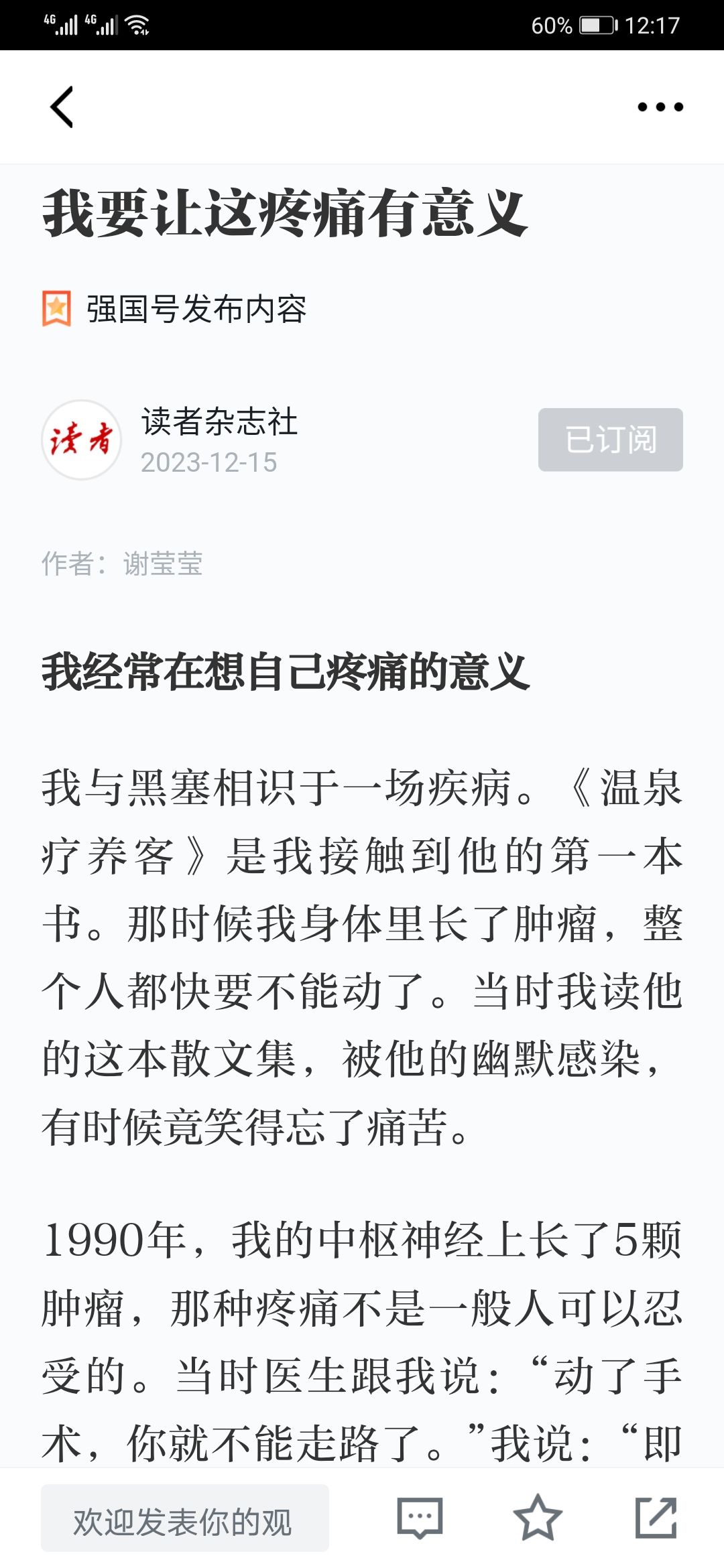The width and height of the screenshot is (724, 1568).
Task: Write a comment in 欢迎发表你的观 field
Action: 185,1518
